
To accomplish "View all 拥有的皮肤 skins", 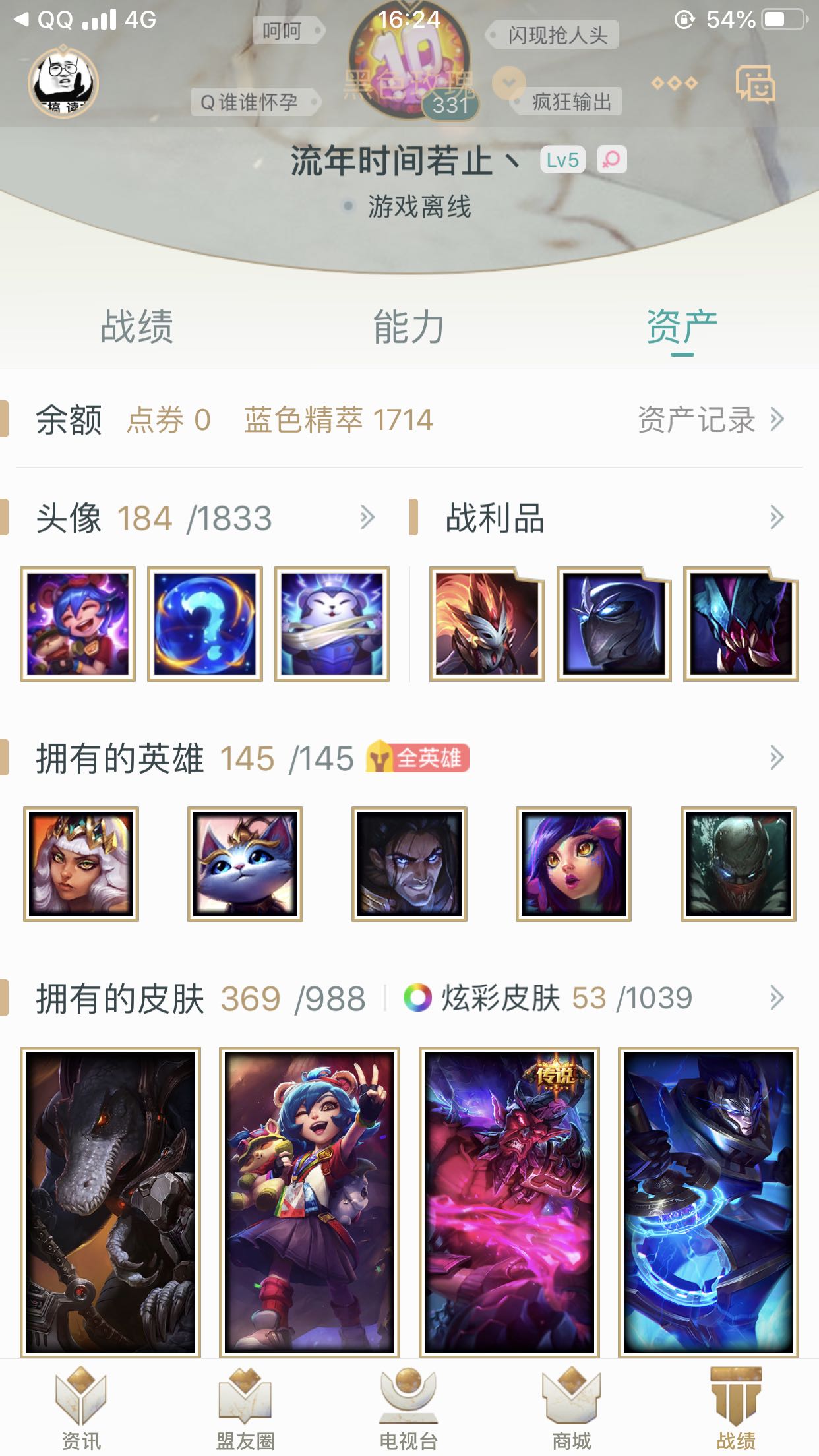I will (777, 998).
